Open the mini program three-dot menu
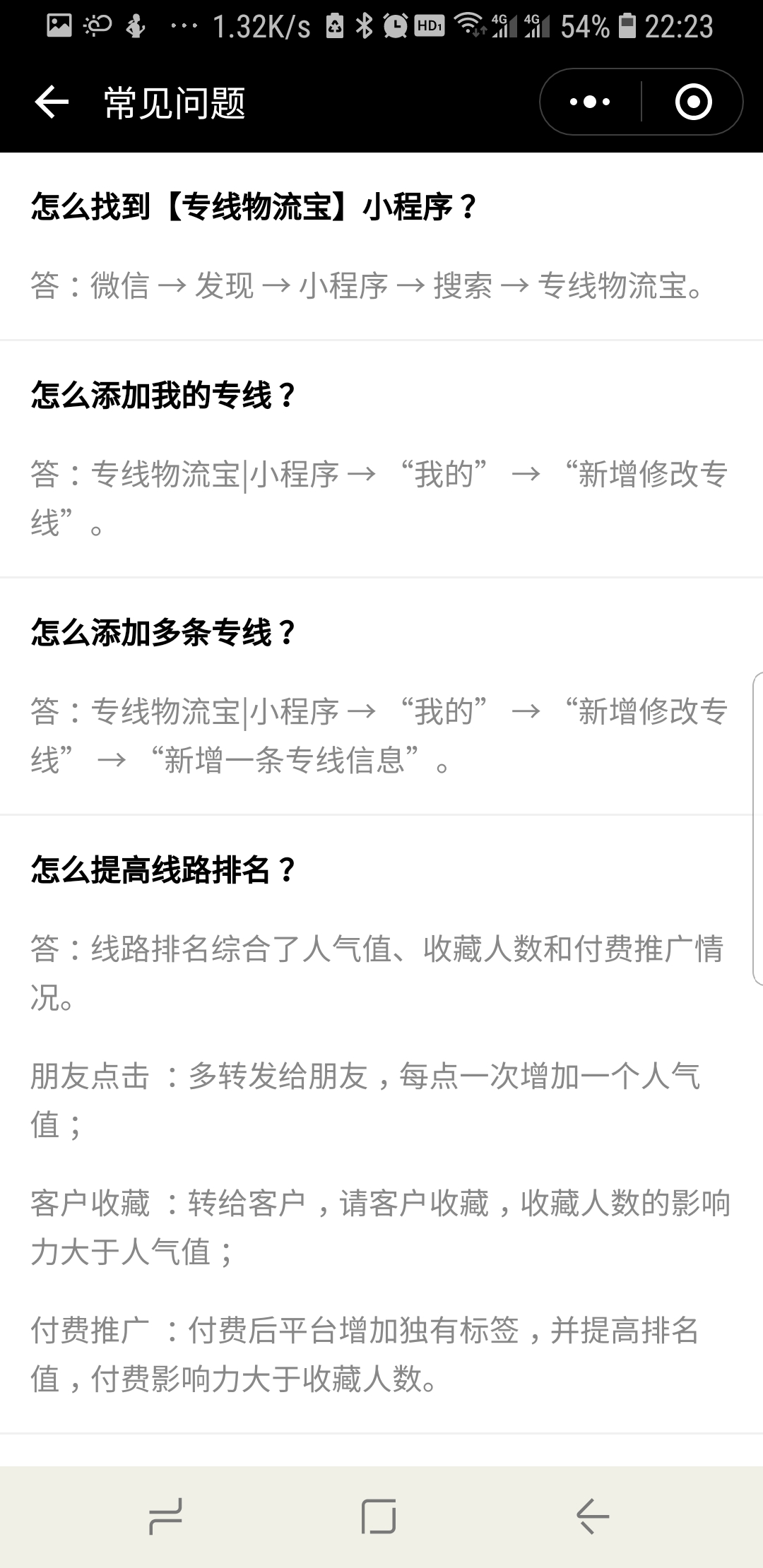Viewport: 763px width, 1568px height. [591, 102]
